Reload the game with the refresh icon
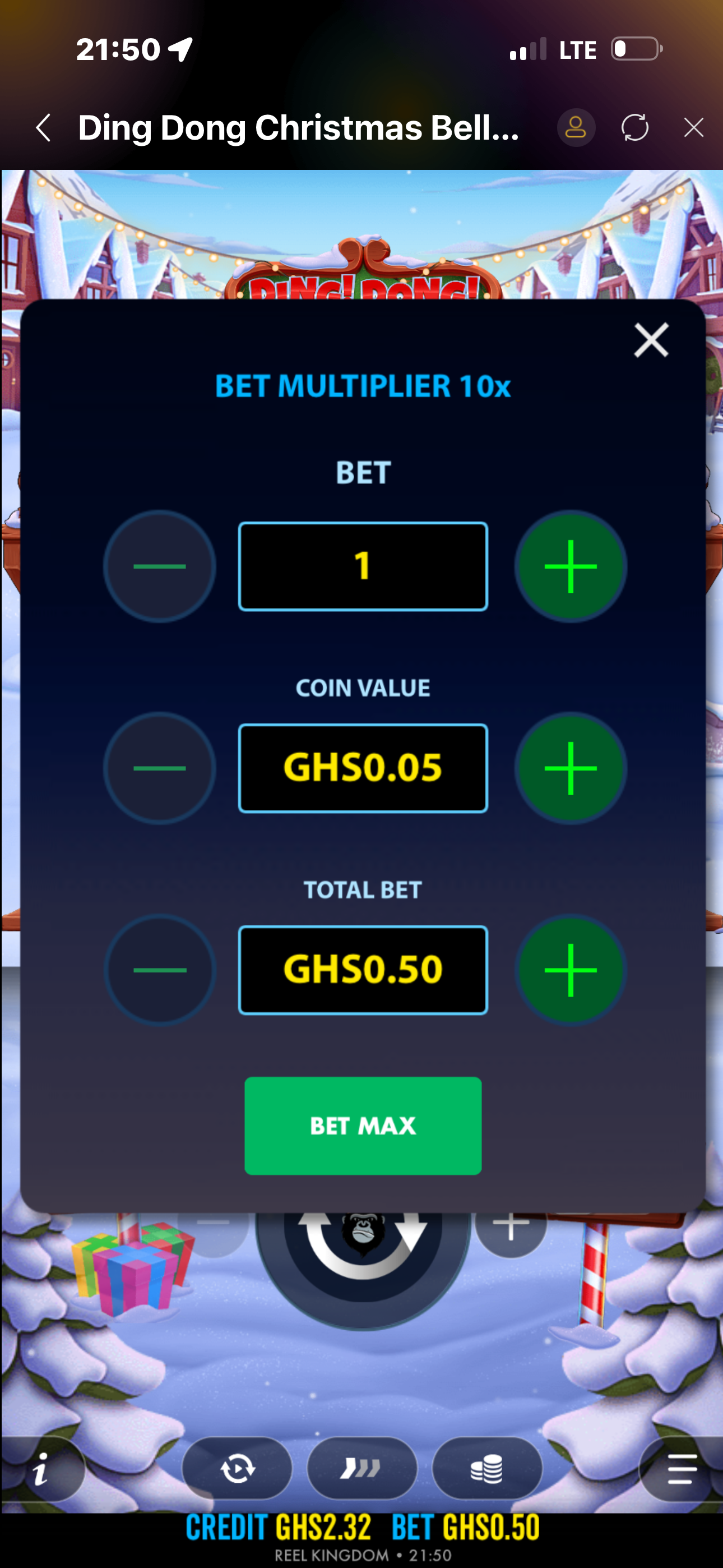The image size is (723, 1568). coord(635,128)
